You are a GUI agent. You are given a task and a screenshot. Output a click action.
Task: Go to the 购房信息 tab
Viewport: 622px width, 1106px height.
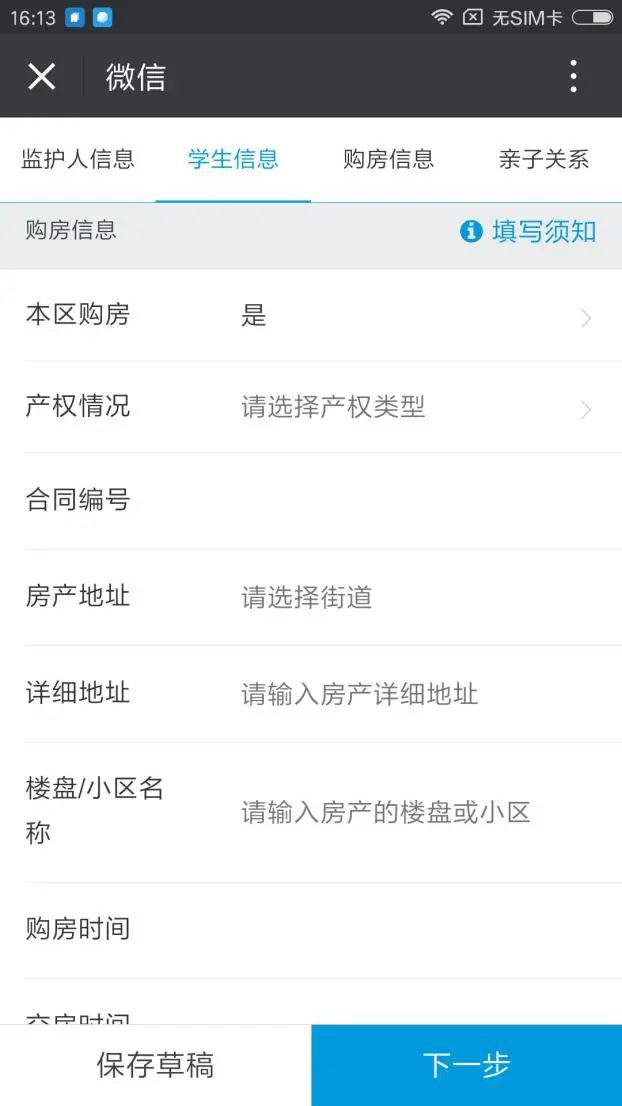click(x=388, y=159)
